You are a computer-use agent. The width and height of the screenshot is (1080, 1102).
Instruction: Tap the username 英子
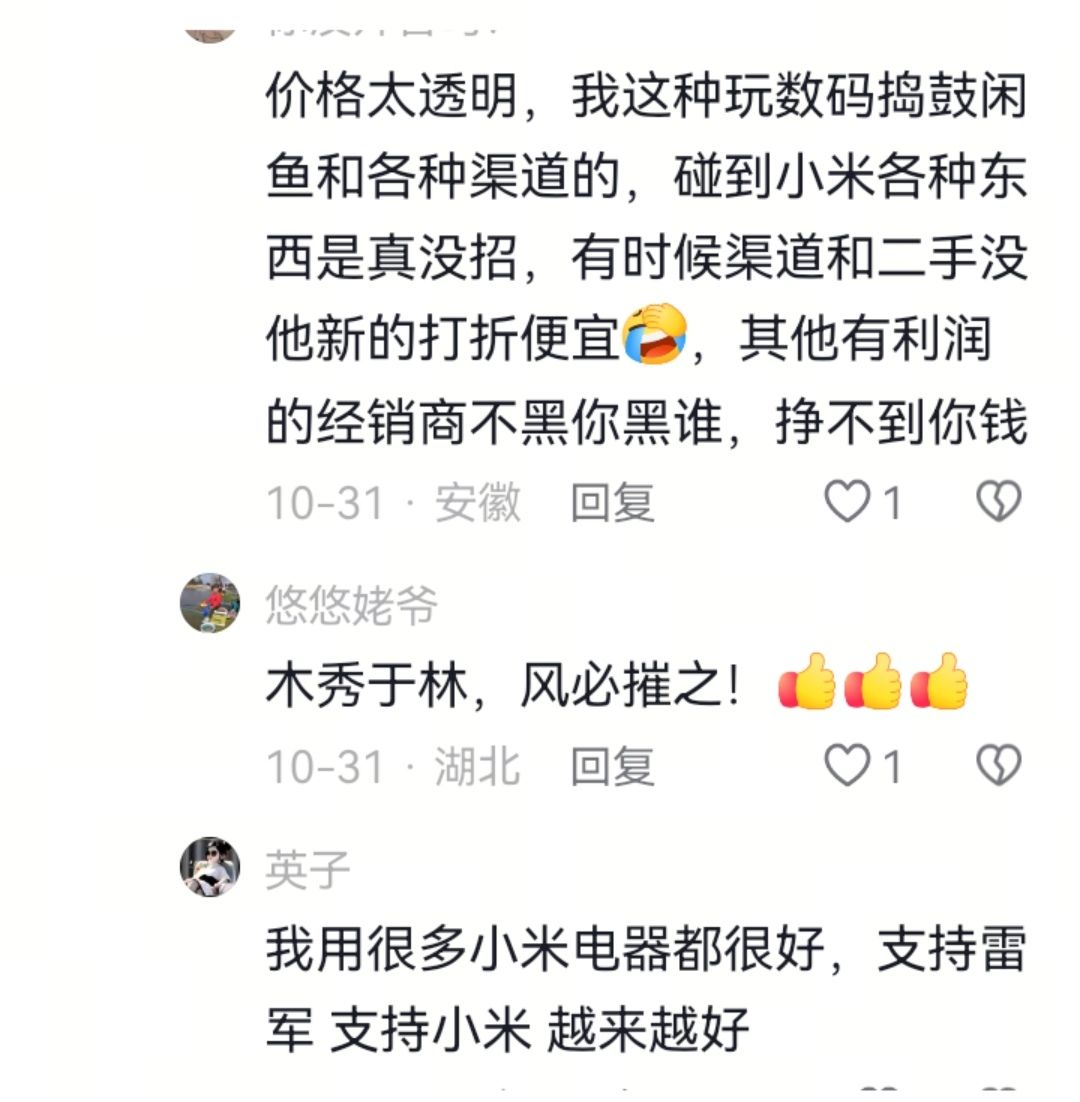tap(308, 870)
